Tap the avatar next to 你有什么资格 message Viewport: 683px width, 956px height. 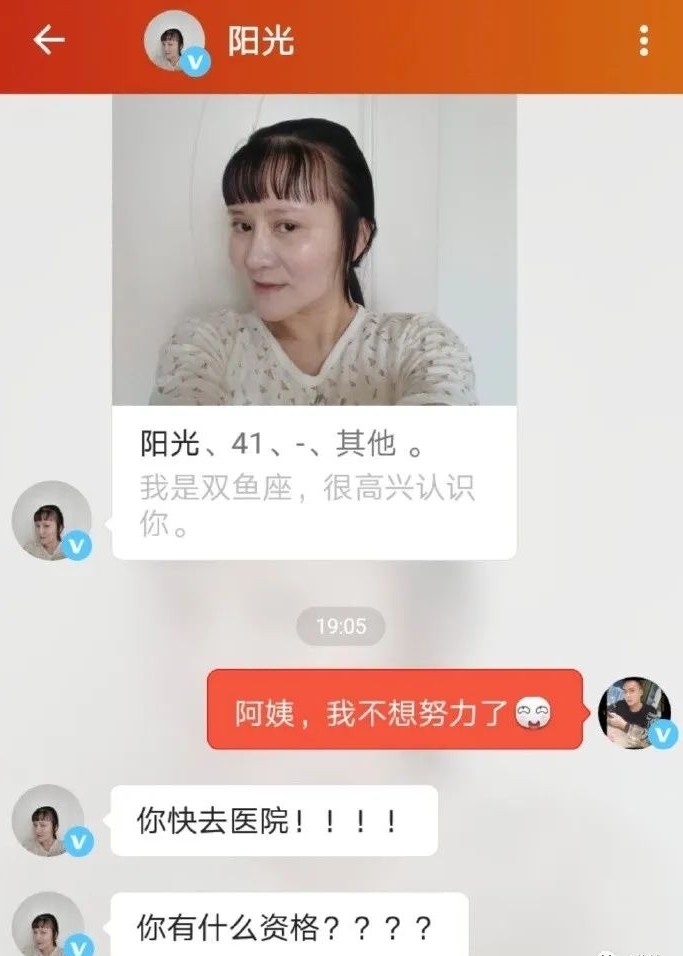47,926
